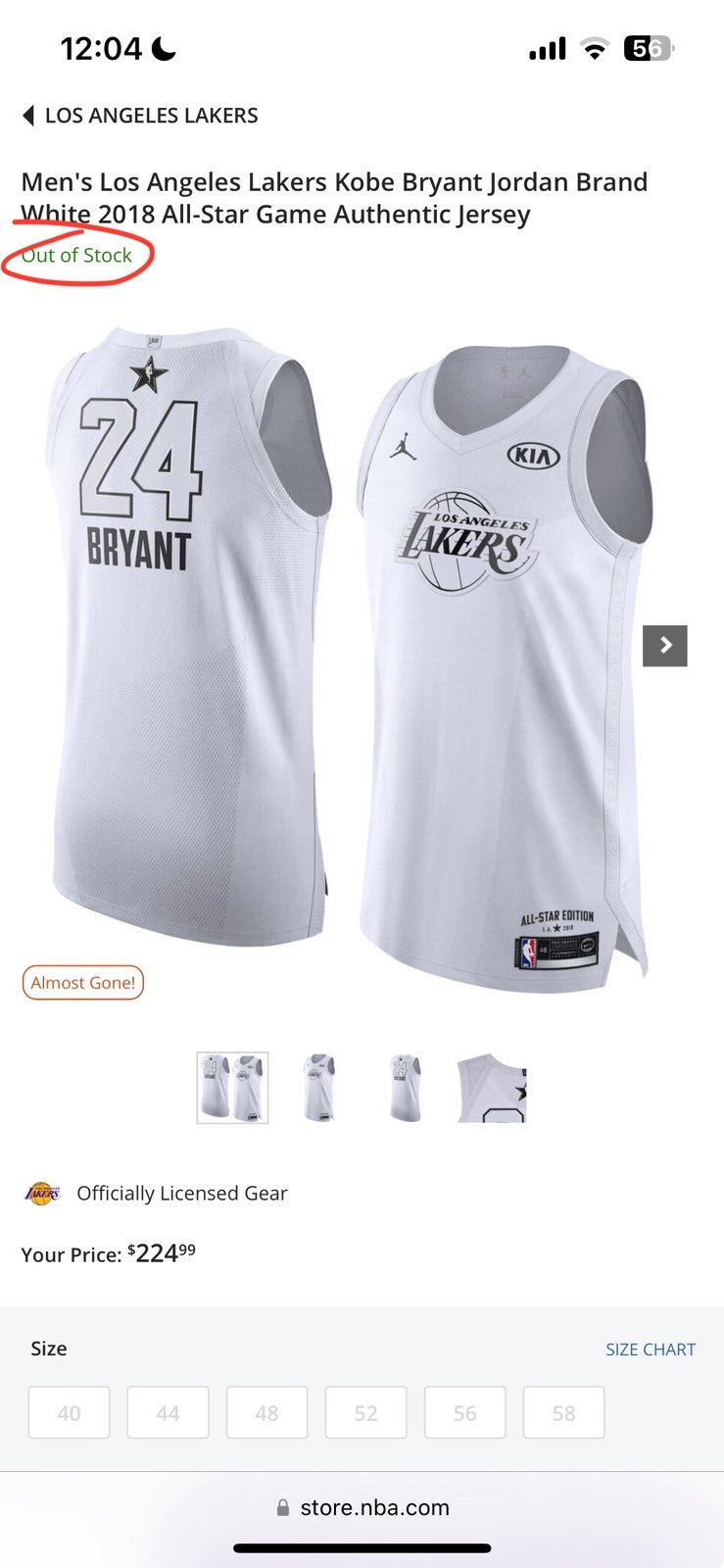Pick size 48
Image resolution: width=724 pixels, height=1568 pixels.
[266, 1412]
